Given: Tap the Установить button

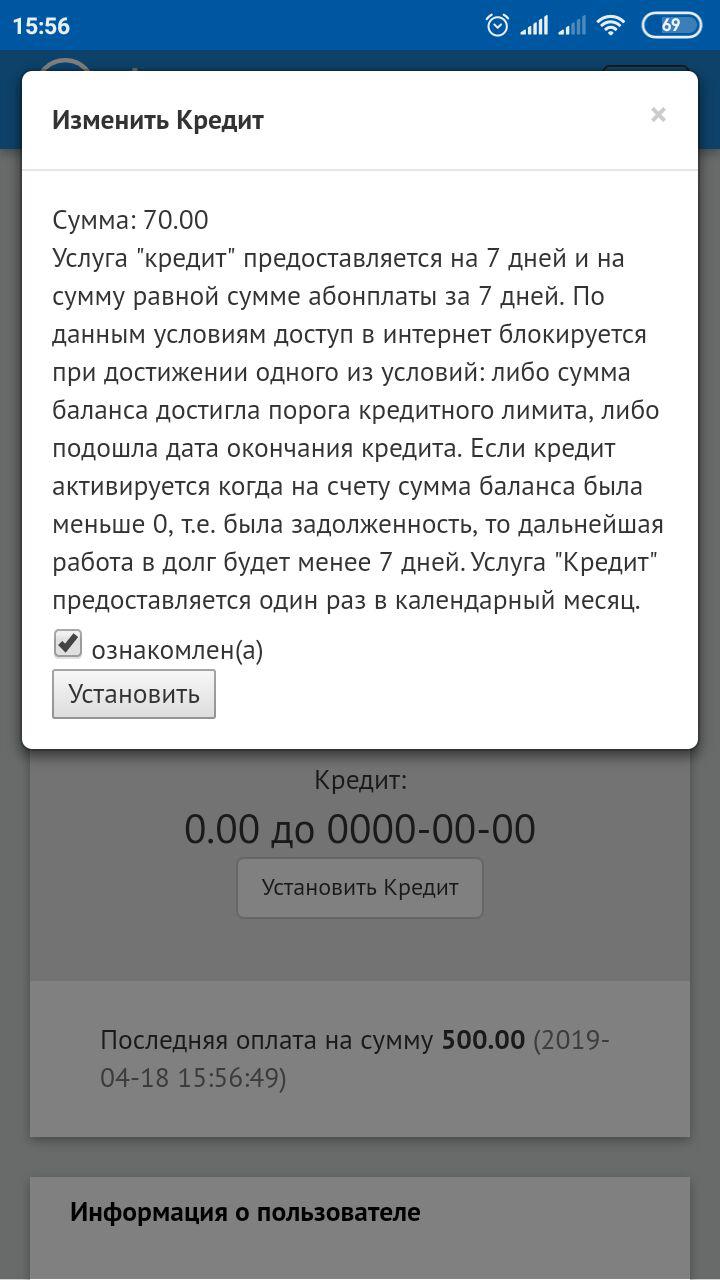Looking at the screenshot, I should [x=134, y=694].
